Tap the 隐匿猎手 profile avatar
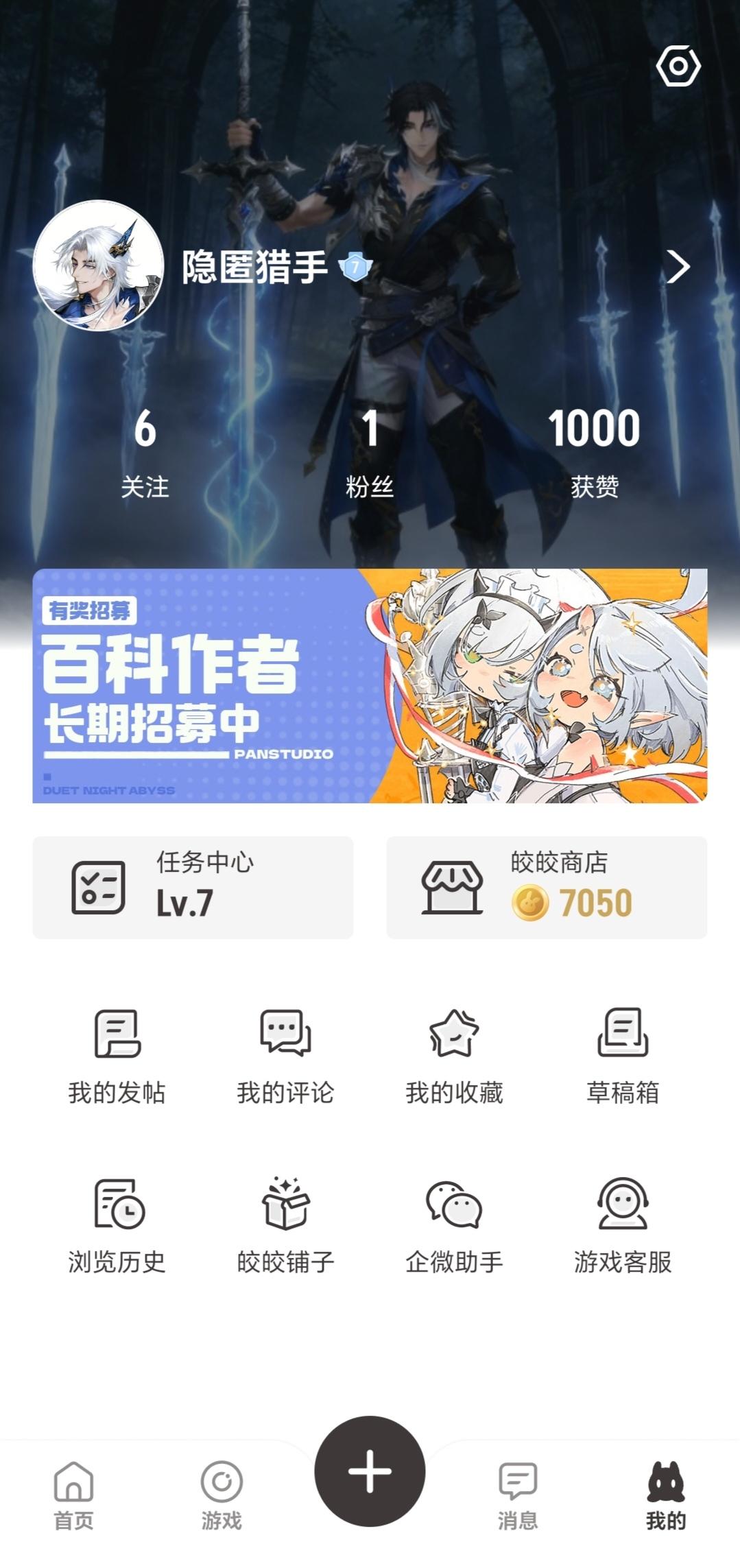Image resolution: width=740 pixels, height=1568 pixels. point(98,266)
